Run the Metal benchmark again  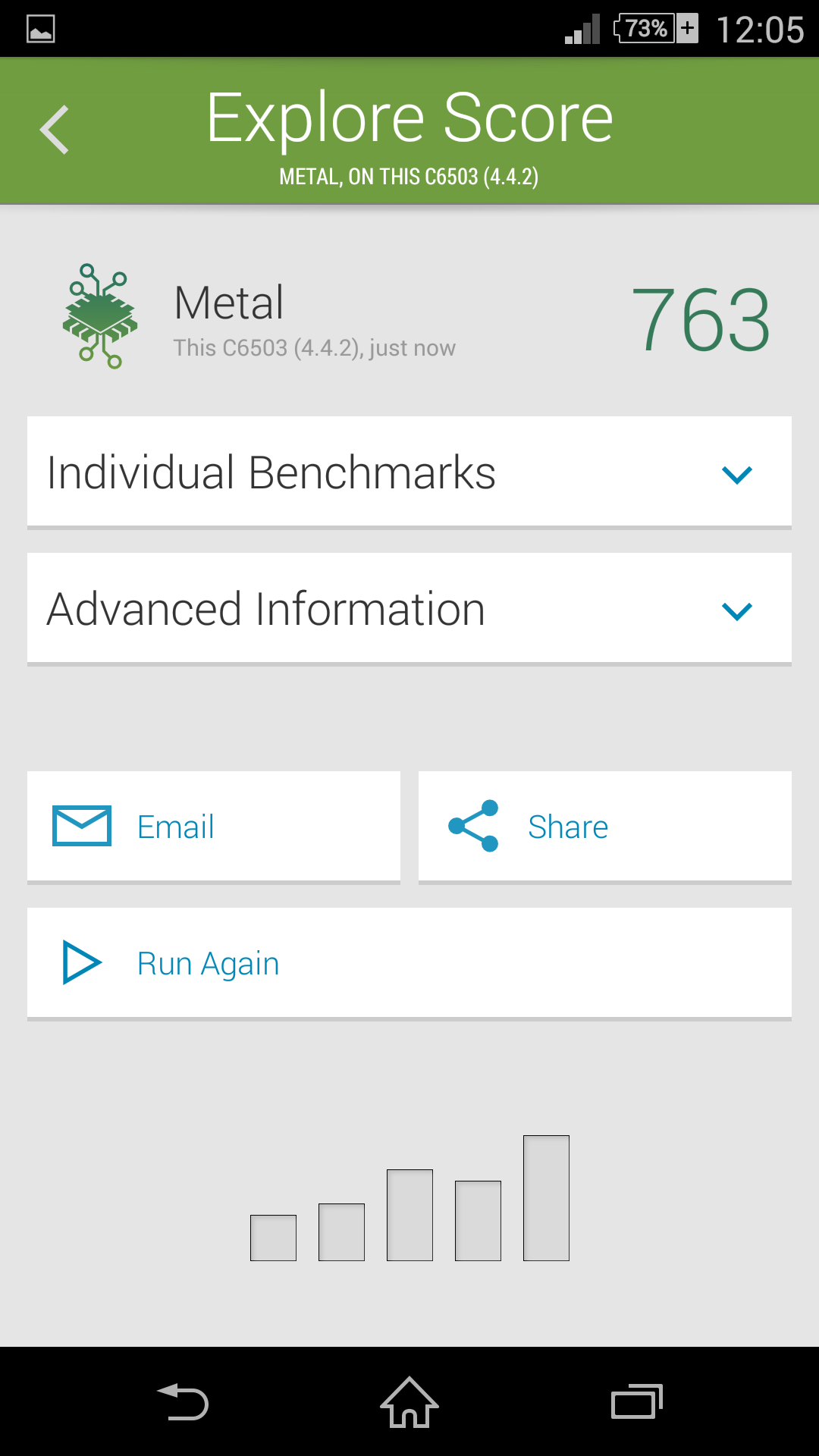(409, 963)
